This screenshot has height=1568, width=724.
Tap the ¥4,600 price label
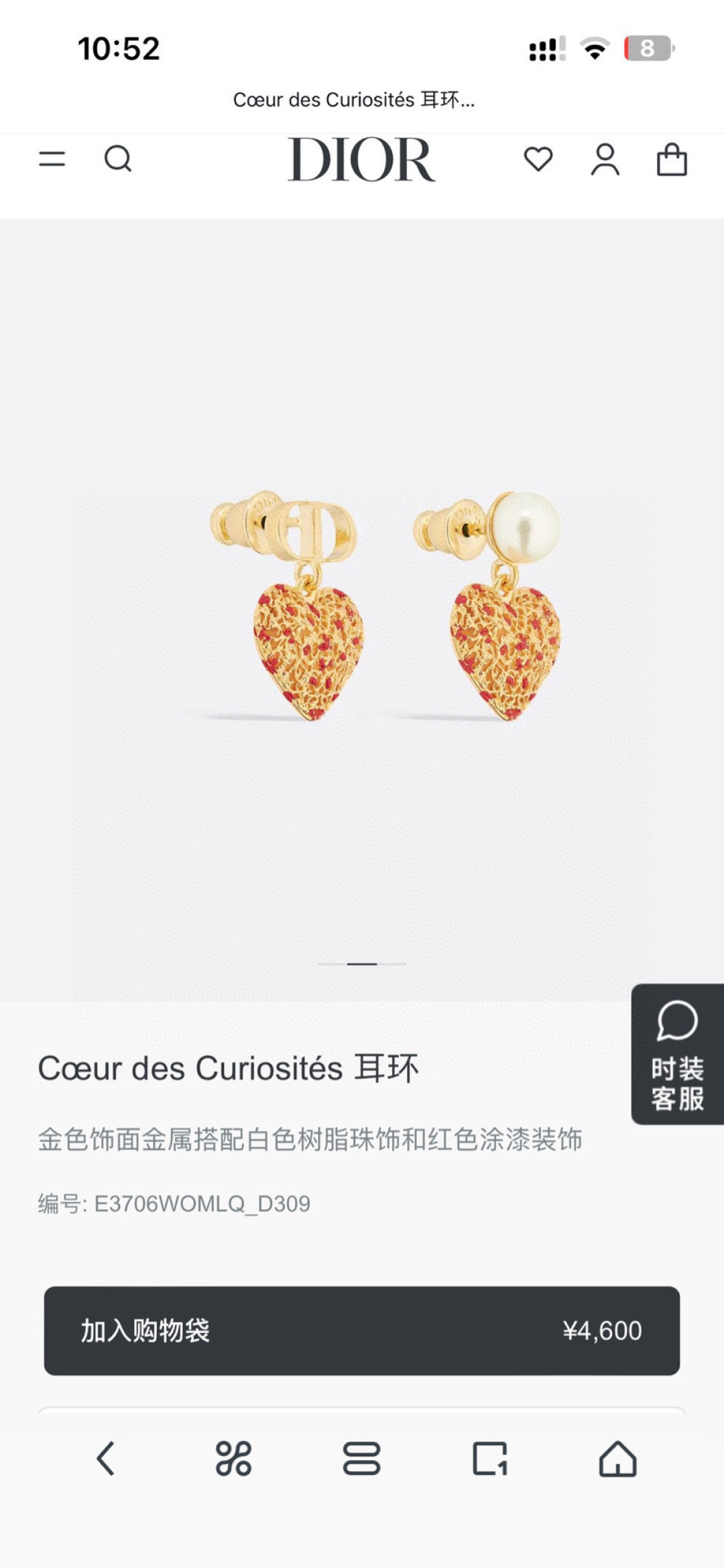pyautogui.click(x=603, y=1332)
